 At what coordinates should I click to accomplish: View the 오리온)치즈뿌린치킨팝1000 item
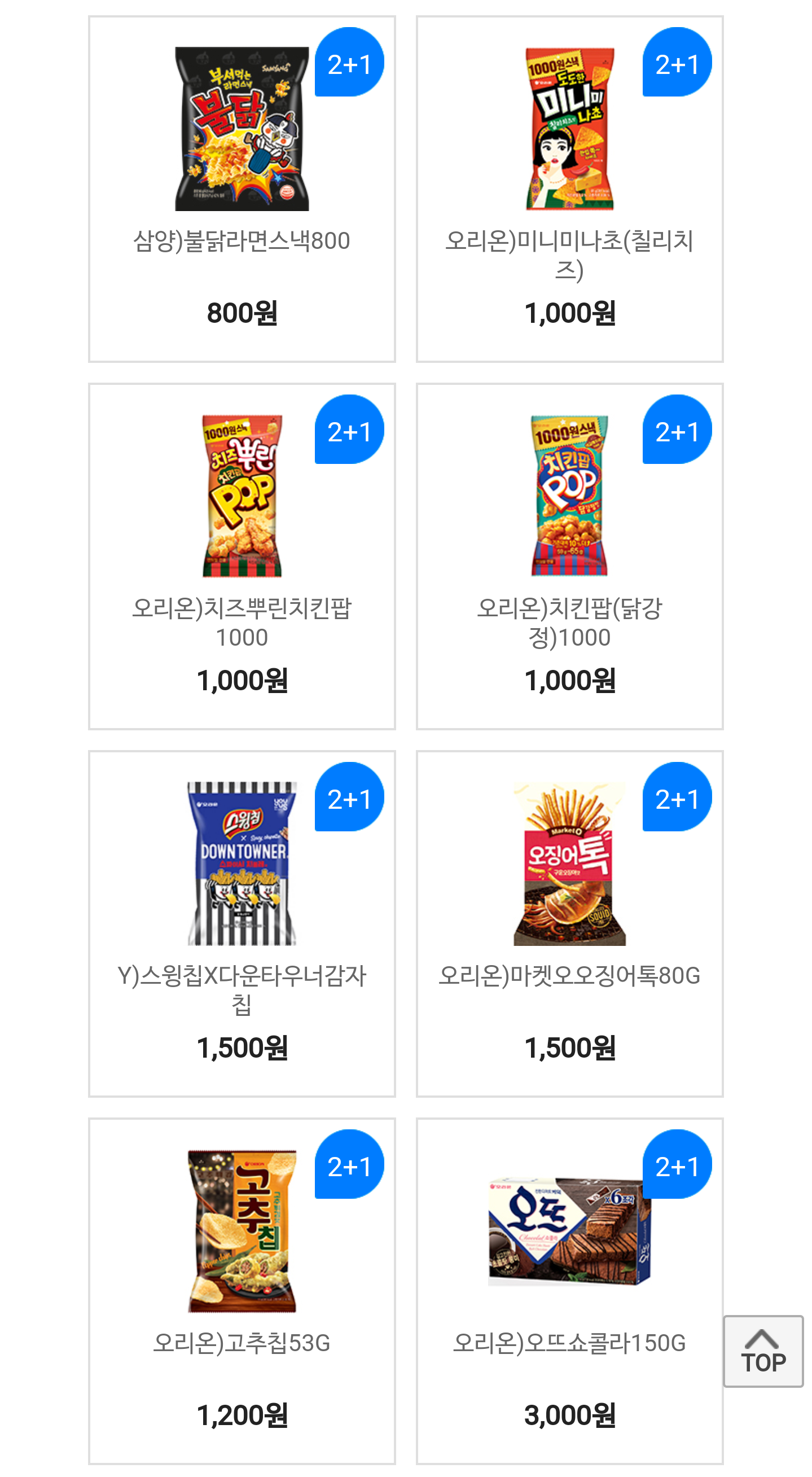click(x=242, y=556)
